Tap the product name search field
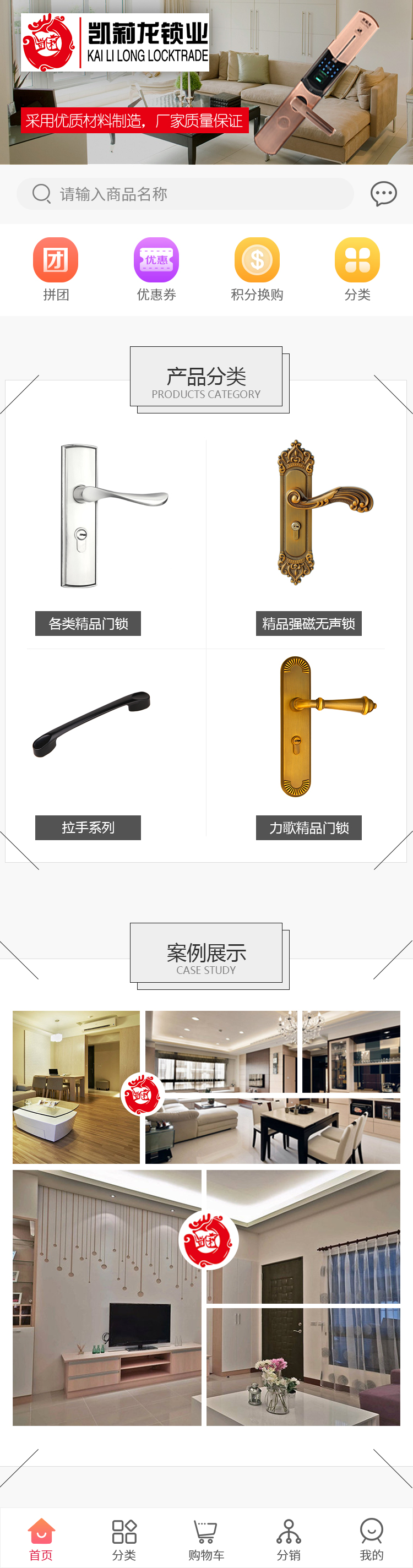This screenshot has width=413, height=1568. point(185,194)
